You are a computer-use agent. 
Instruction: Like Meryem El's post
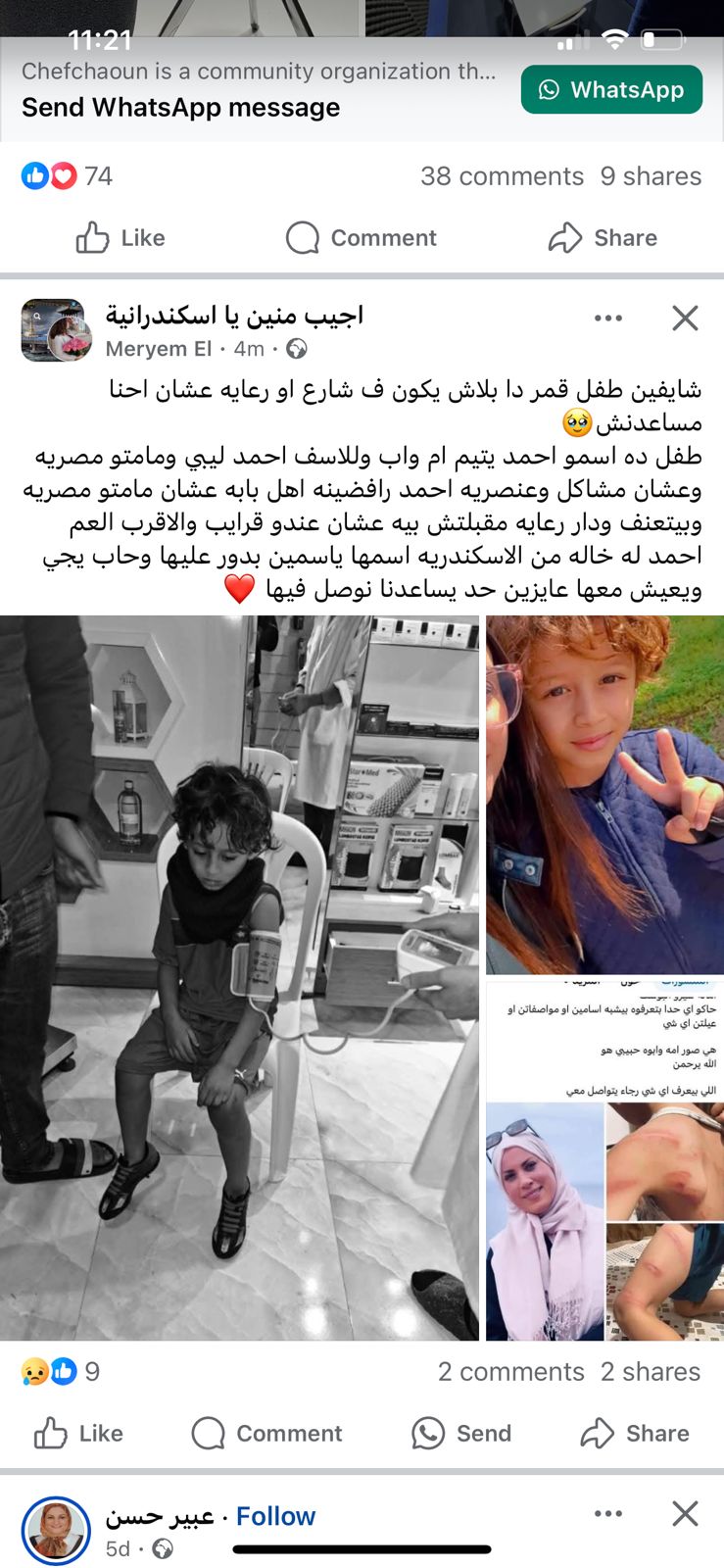click(x=78, y=1434)
